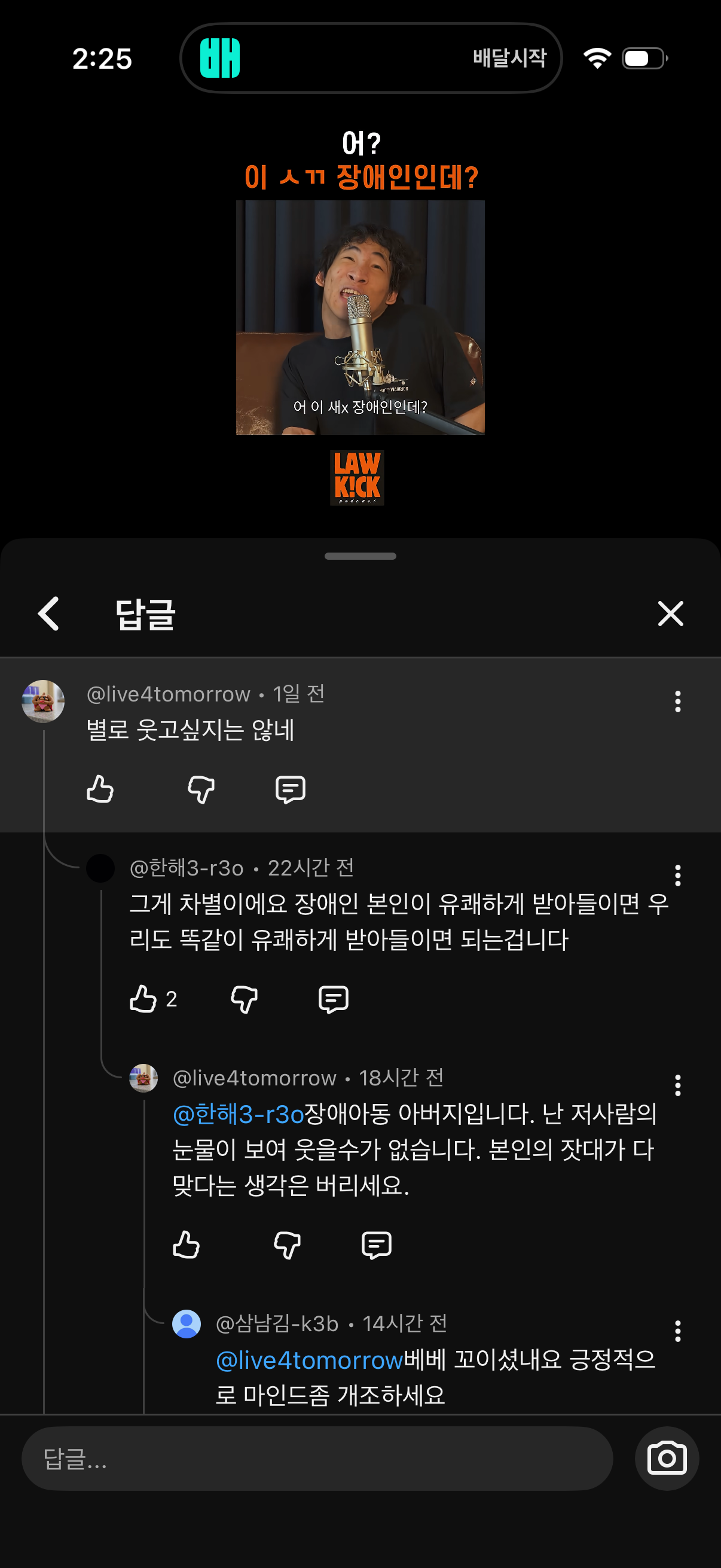Reply to the comment '별로 웃고싶지는 않네'
The image size is (721, 1568).
290,789
